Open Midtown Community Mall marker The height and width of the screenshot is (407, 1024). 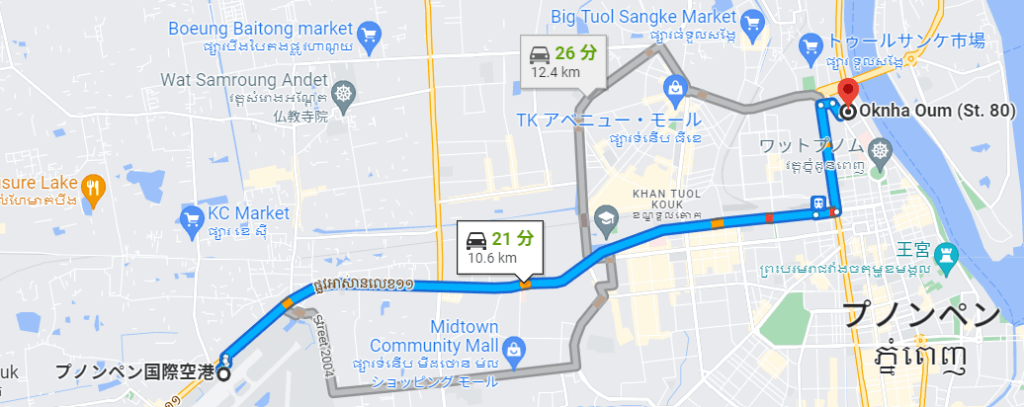(514, 348)
